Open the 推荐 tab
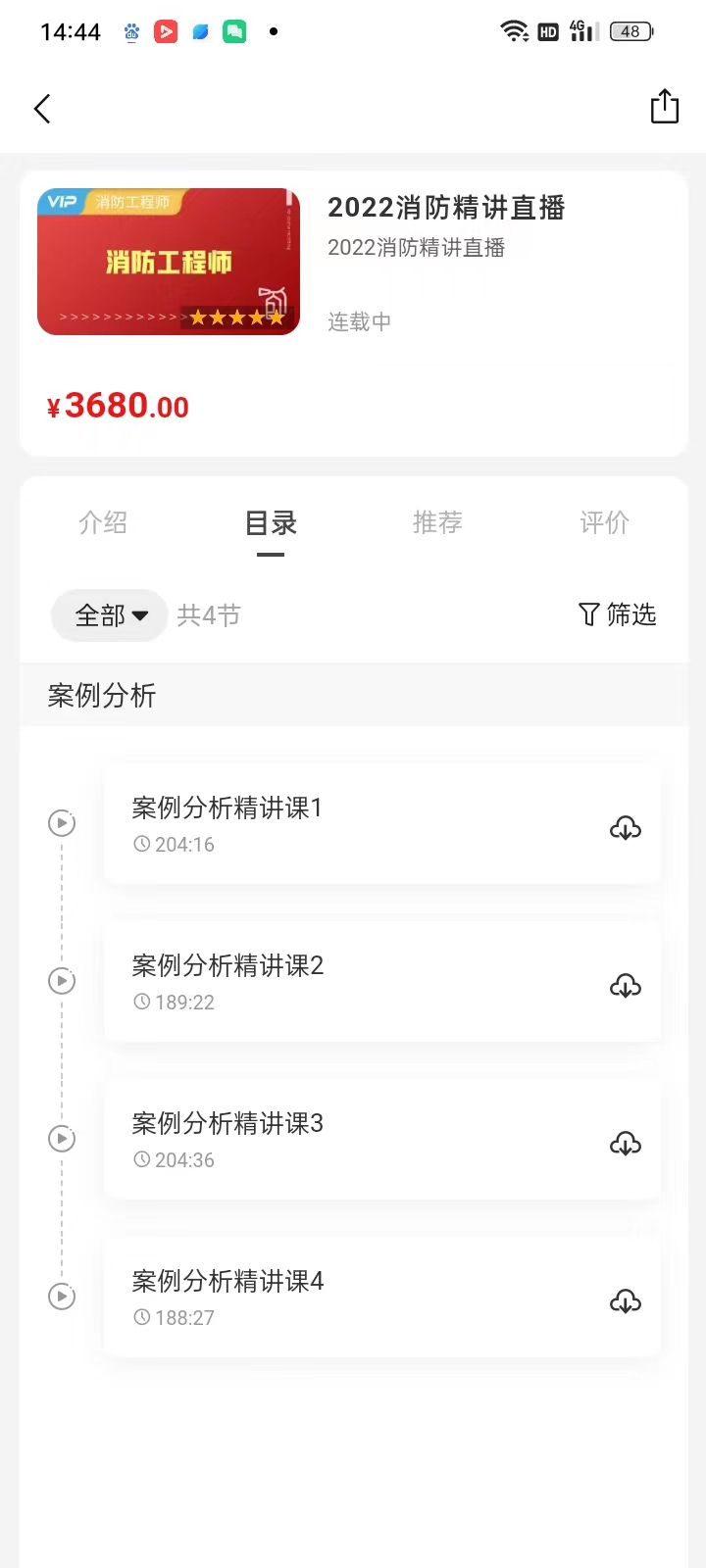706x1568 pixels. click(437, 522)
